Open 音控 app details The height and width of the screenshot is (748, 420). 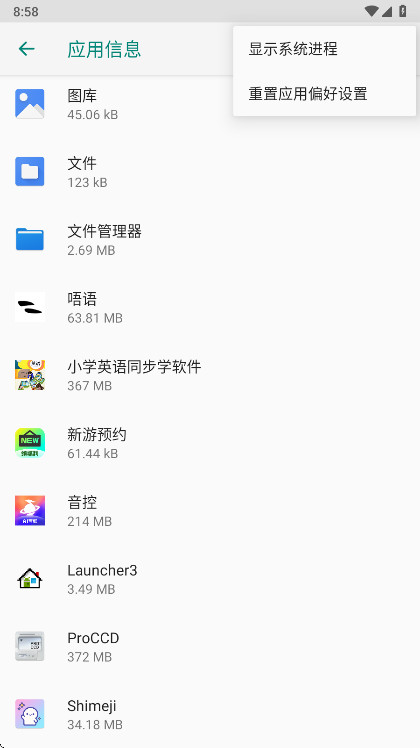tap(210, 510)
